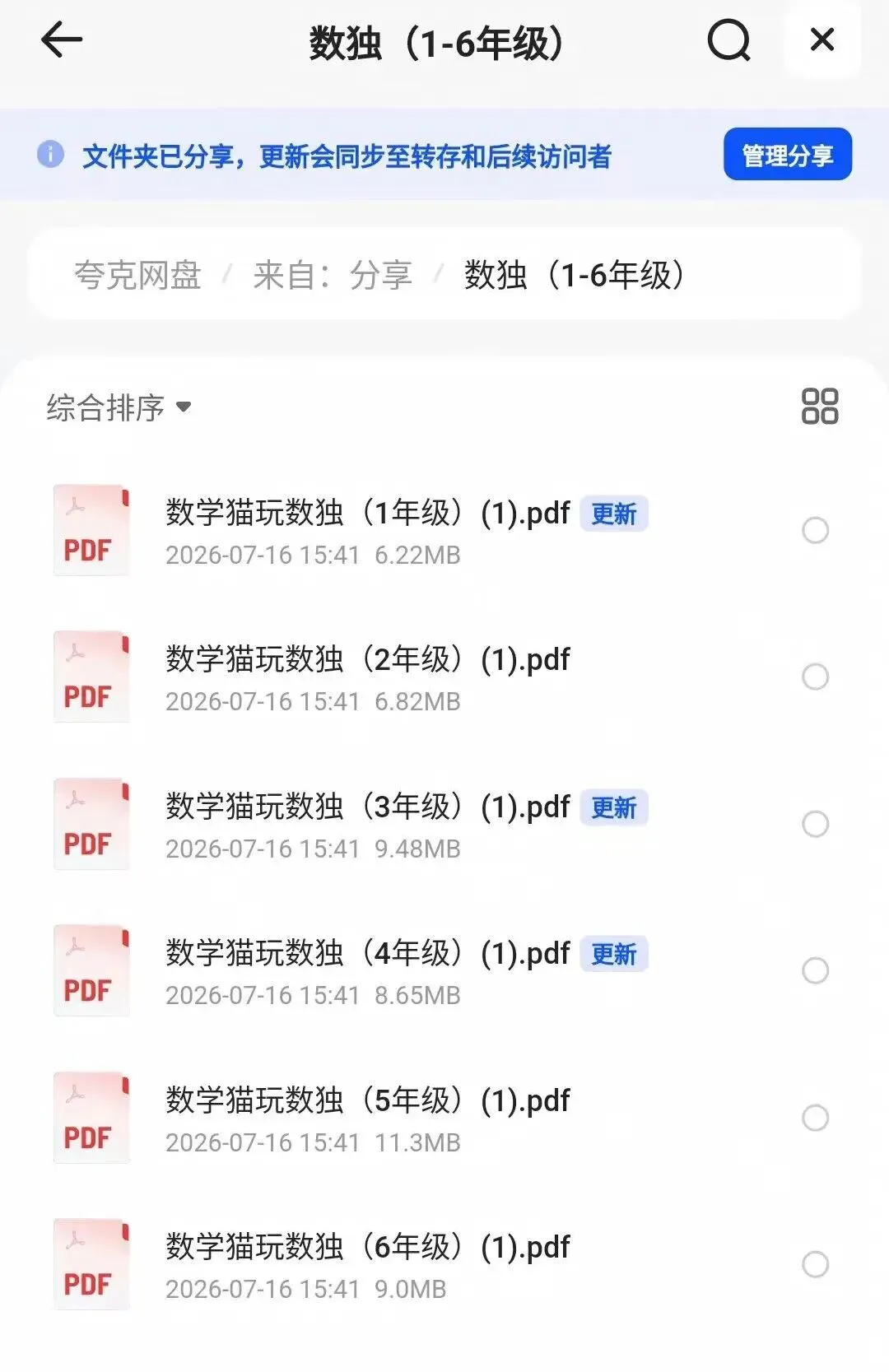Go to the 来自：分享 breadcrumb
889x1372 pixels.
[x=333, y=274]
